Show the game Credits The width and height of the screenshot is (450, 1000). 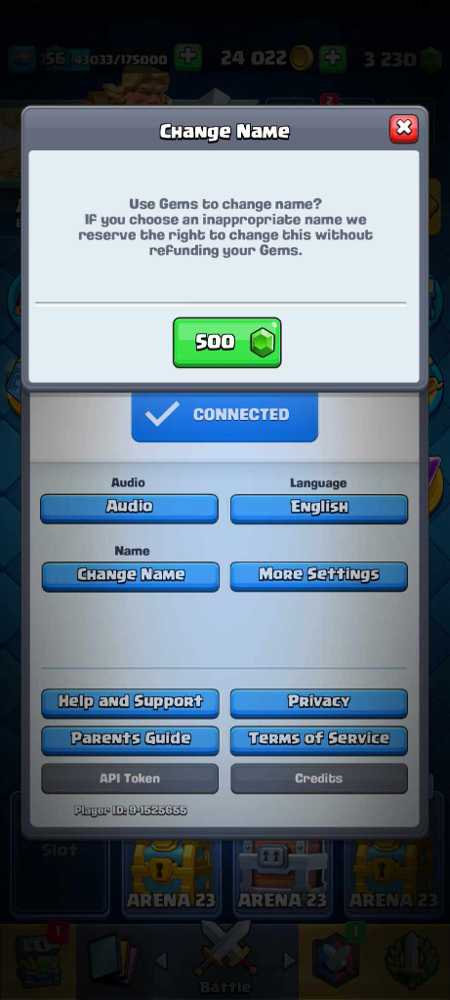(x=319, y=779)
